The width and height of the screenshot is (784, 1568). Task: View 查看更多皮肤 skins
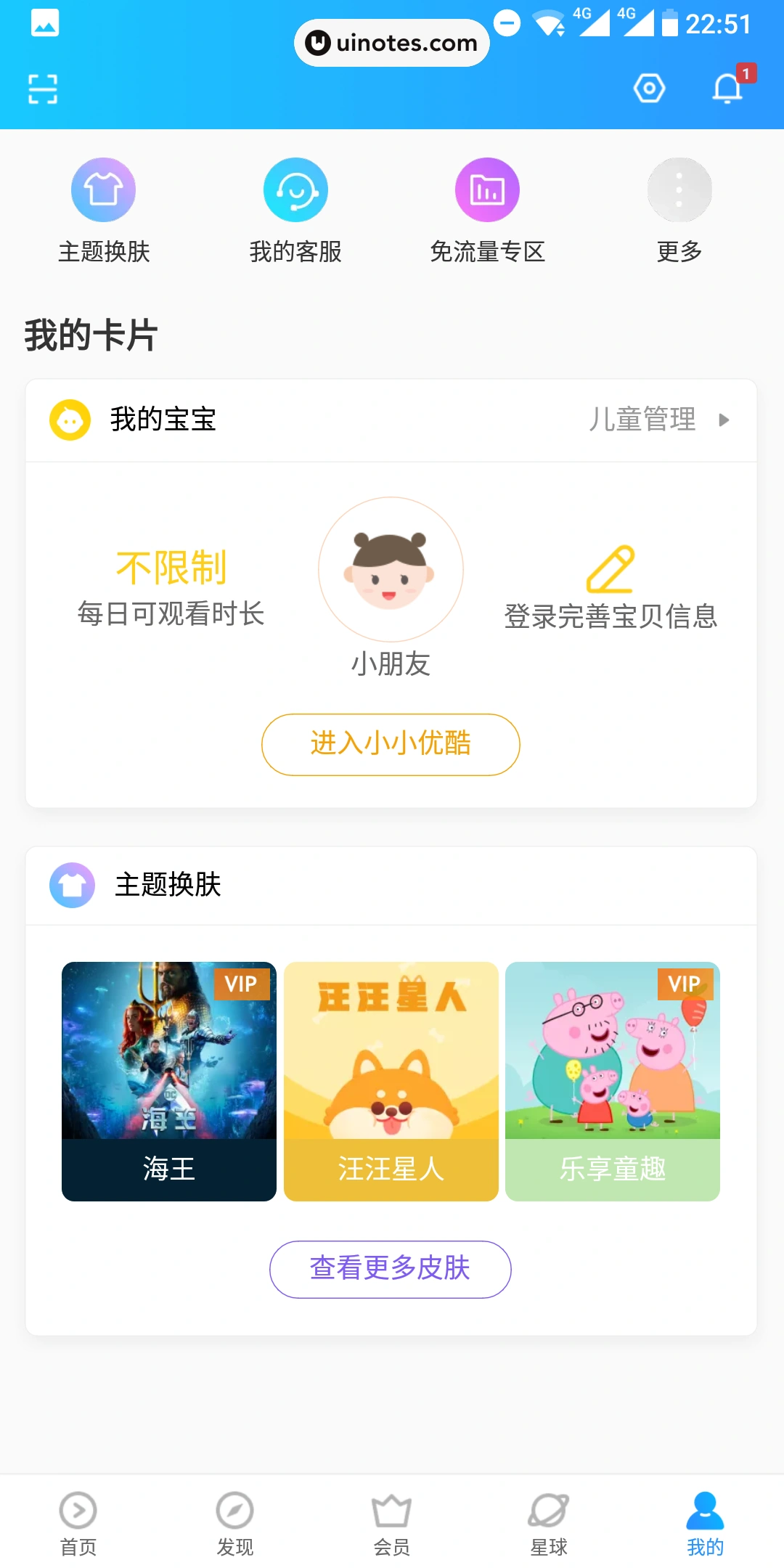click(x=391, y=1269)
